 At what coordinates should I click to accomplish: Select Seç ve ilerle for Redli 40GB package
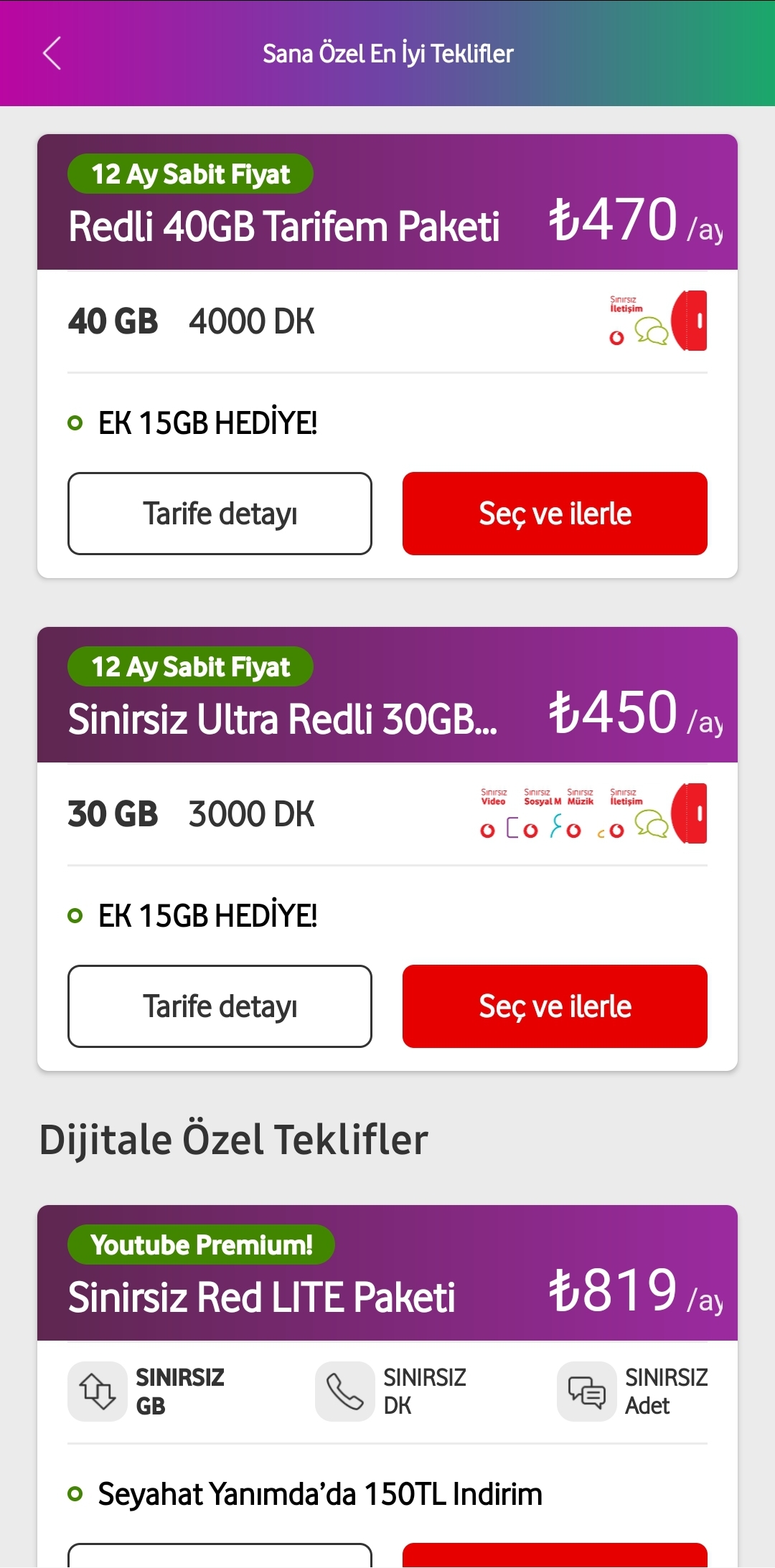click(555, 514)
